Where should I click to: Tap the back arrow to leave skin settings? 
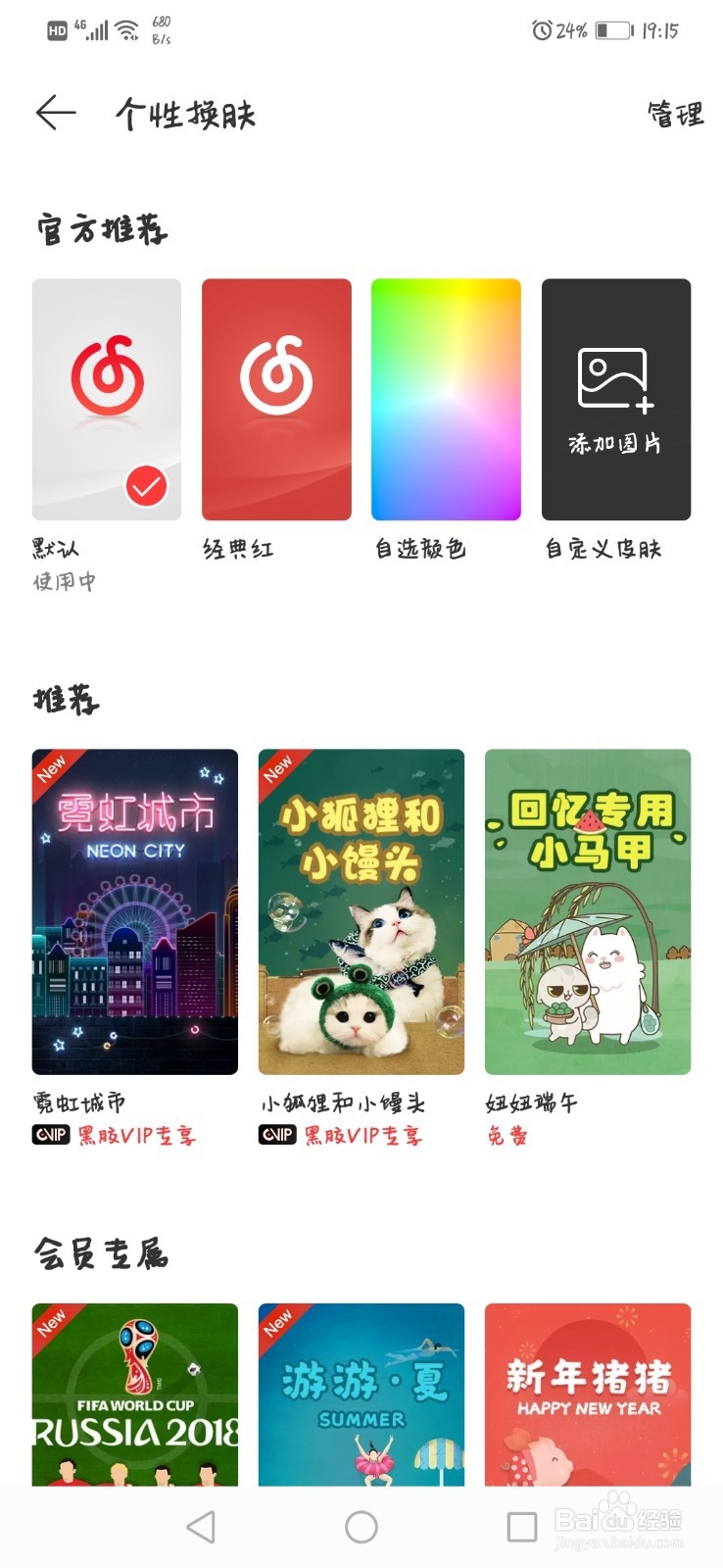54,111
